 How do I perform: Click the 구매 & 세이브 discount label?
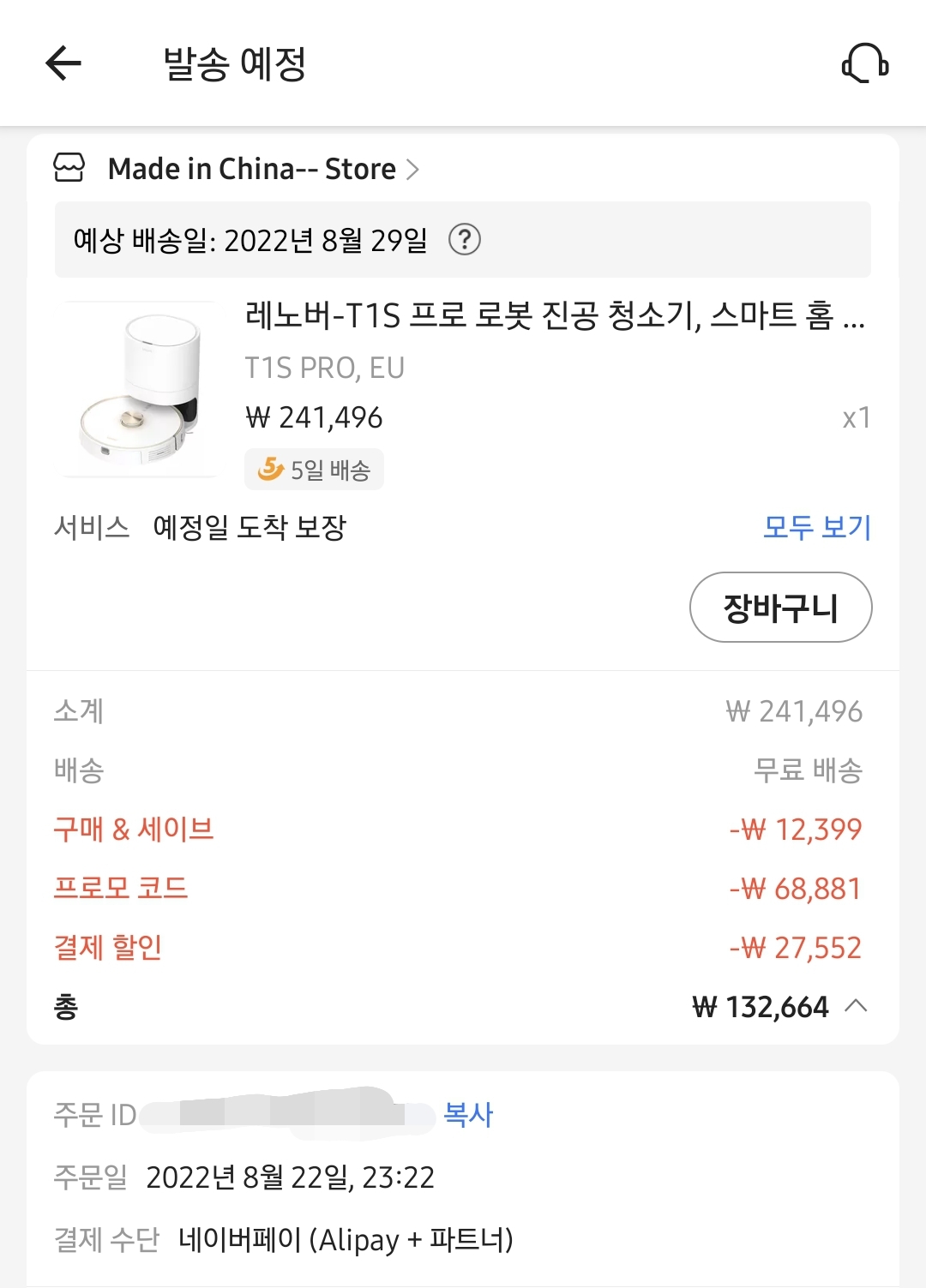(x=133, y=830)
